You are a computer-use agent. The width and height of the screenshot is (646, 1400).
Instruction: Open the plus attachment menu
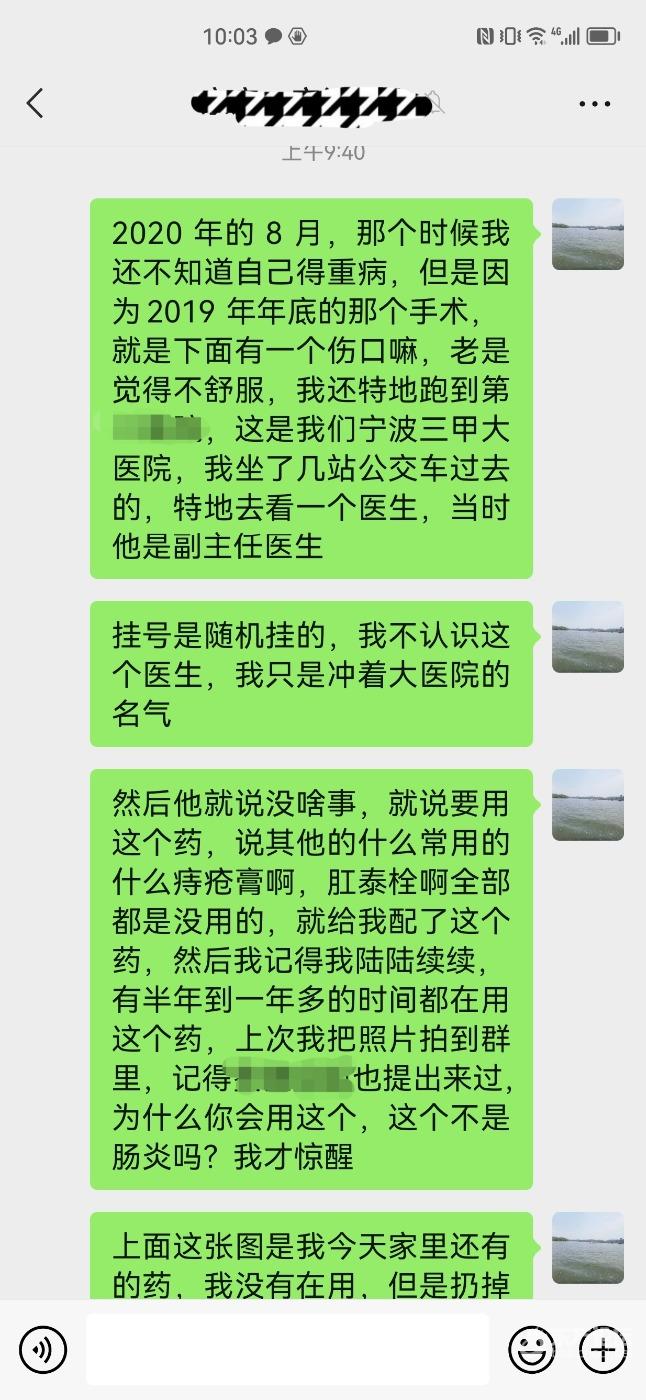pos(603,1350)
